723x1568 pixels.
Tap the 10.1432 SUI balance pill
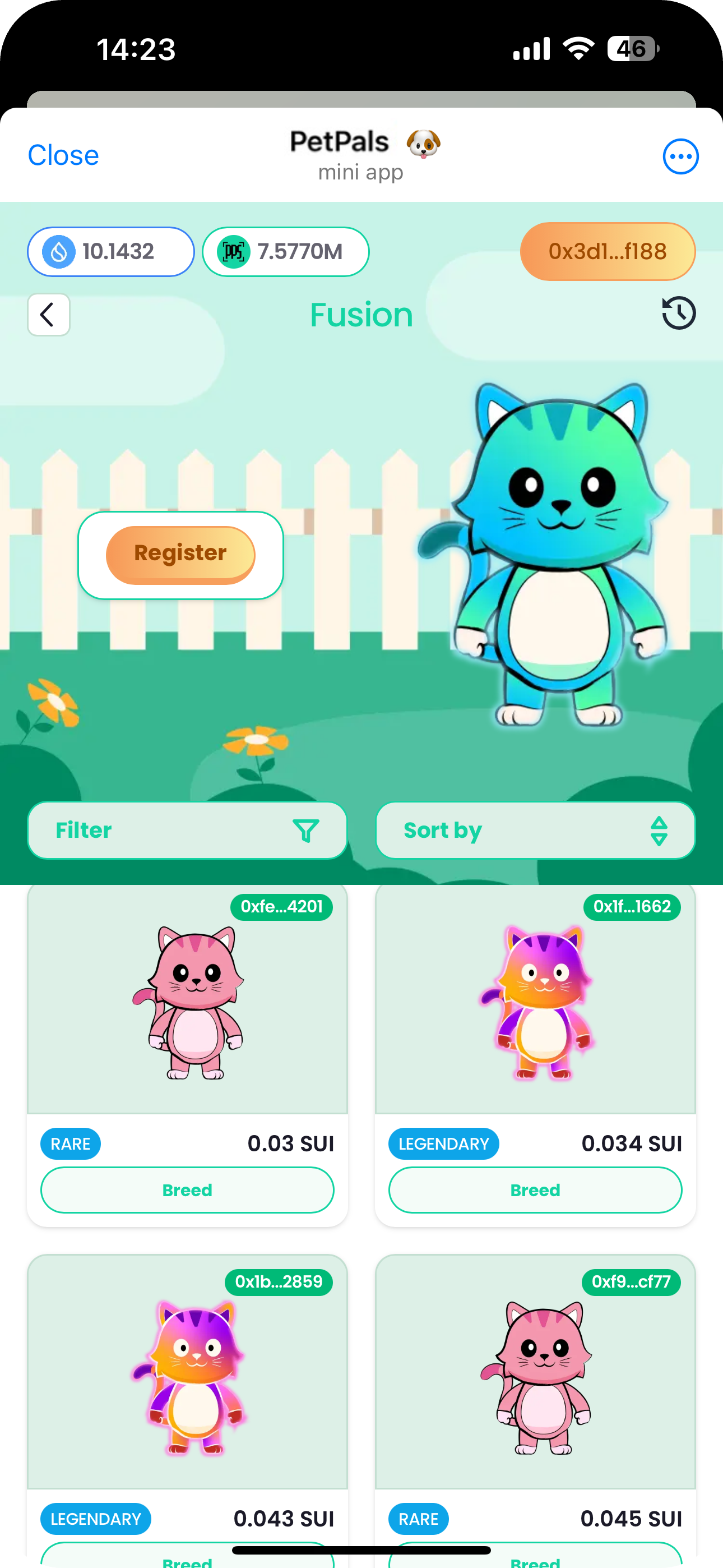(111, 251)
